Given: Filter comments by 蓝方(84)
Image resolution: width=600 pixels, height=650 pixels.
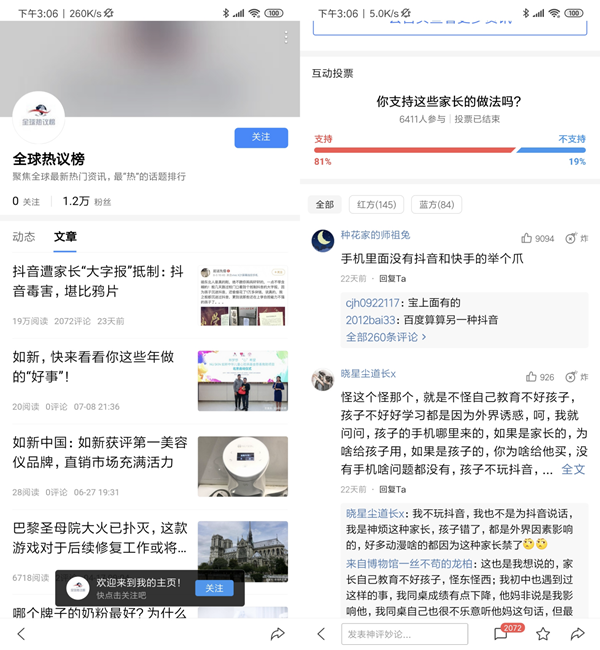Looking at the screenshot, I should [435, 205].
